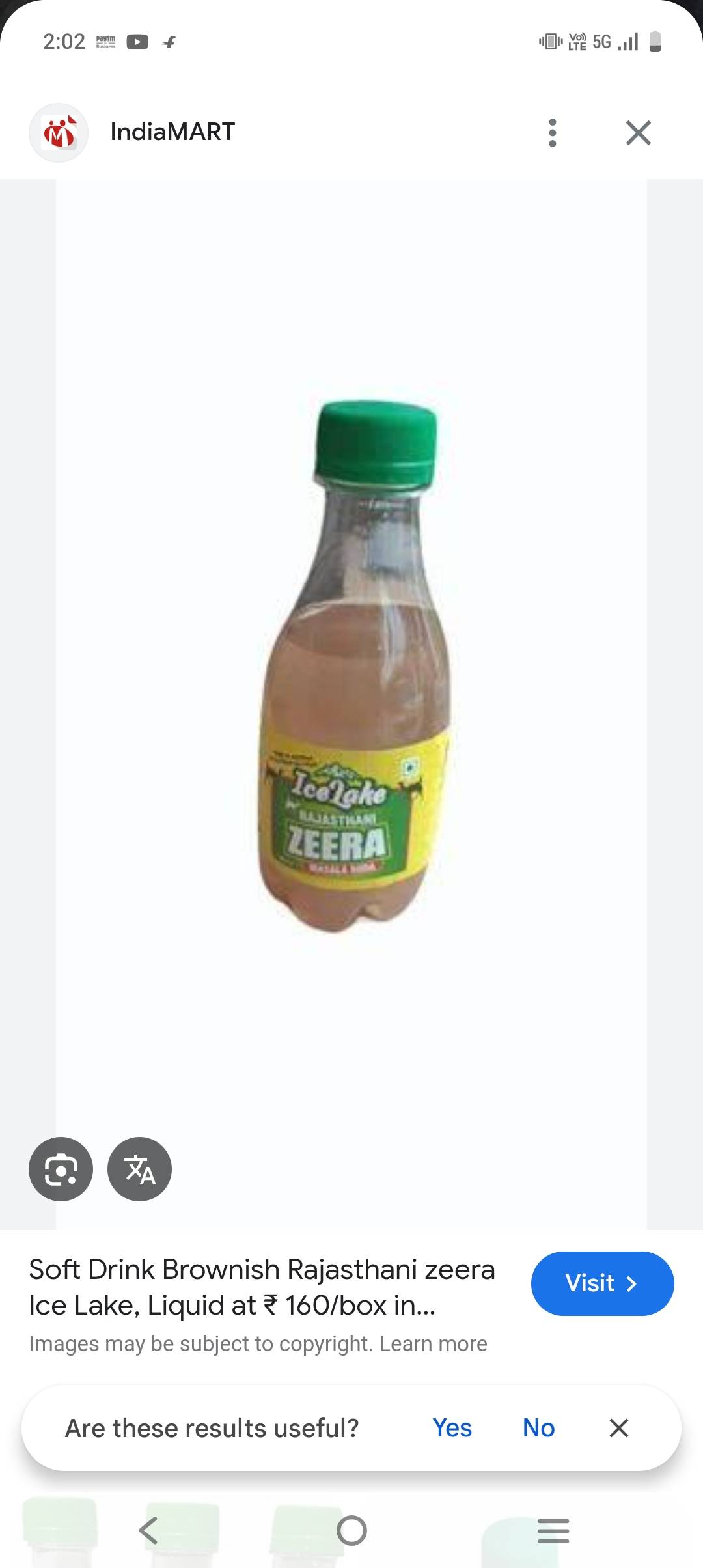Tap the signal strength bars

pos(627,41)
